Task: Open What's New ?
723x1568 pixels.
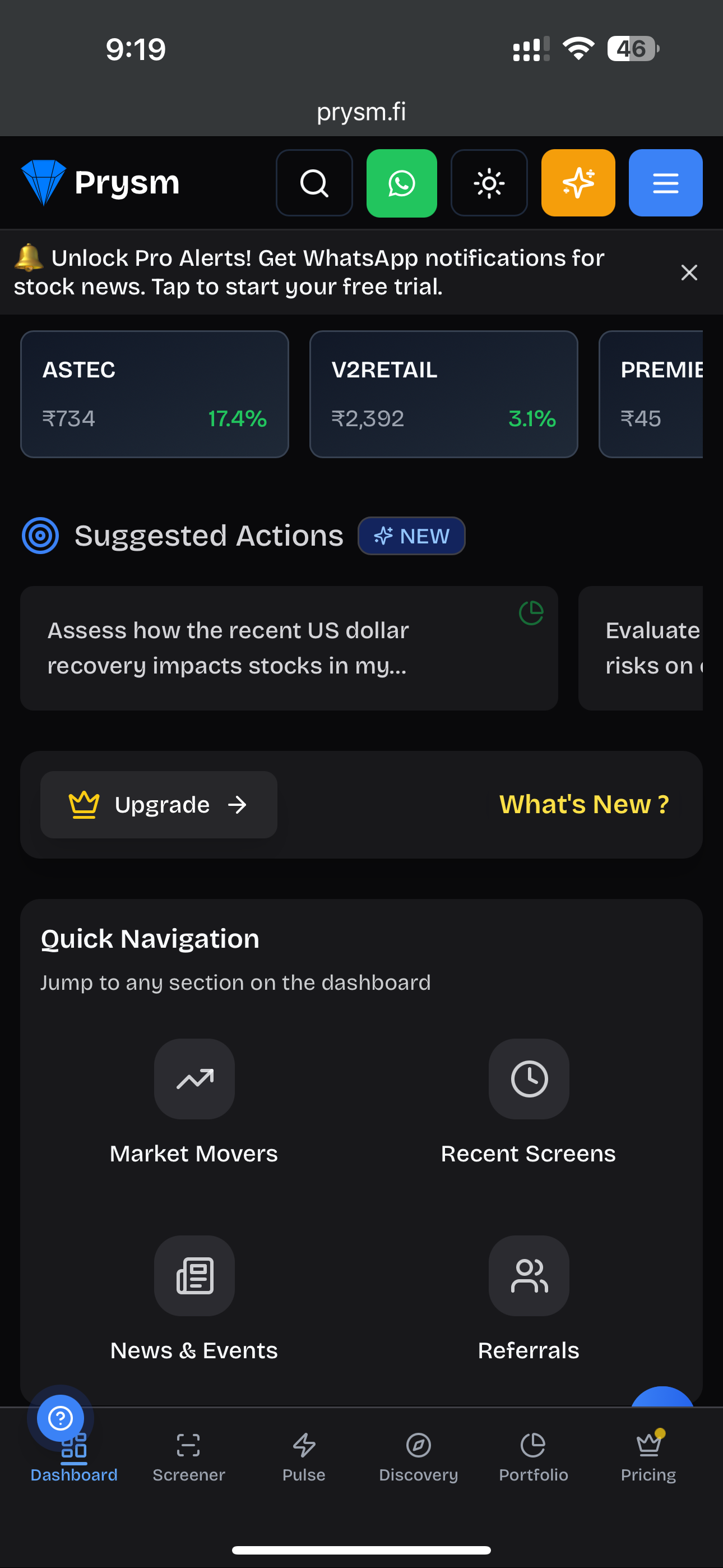Action: pyautogui.click(x=583, y=804)
